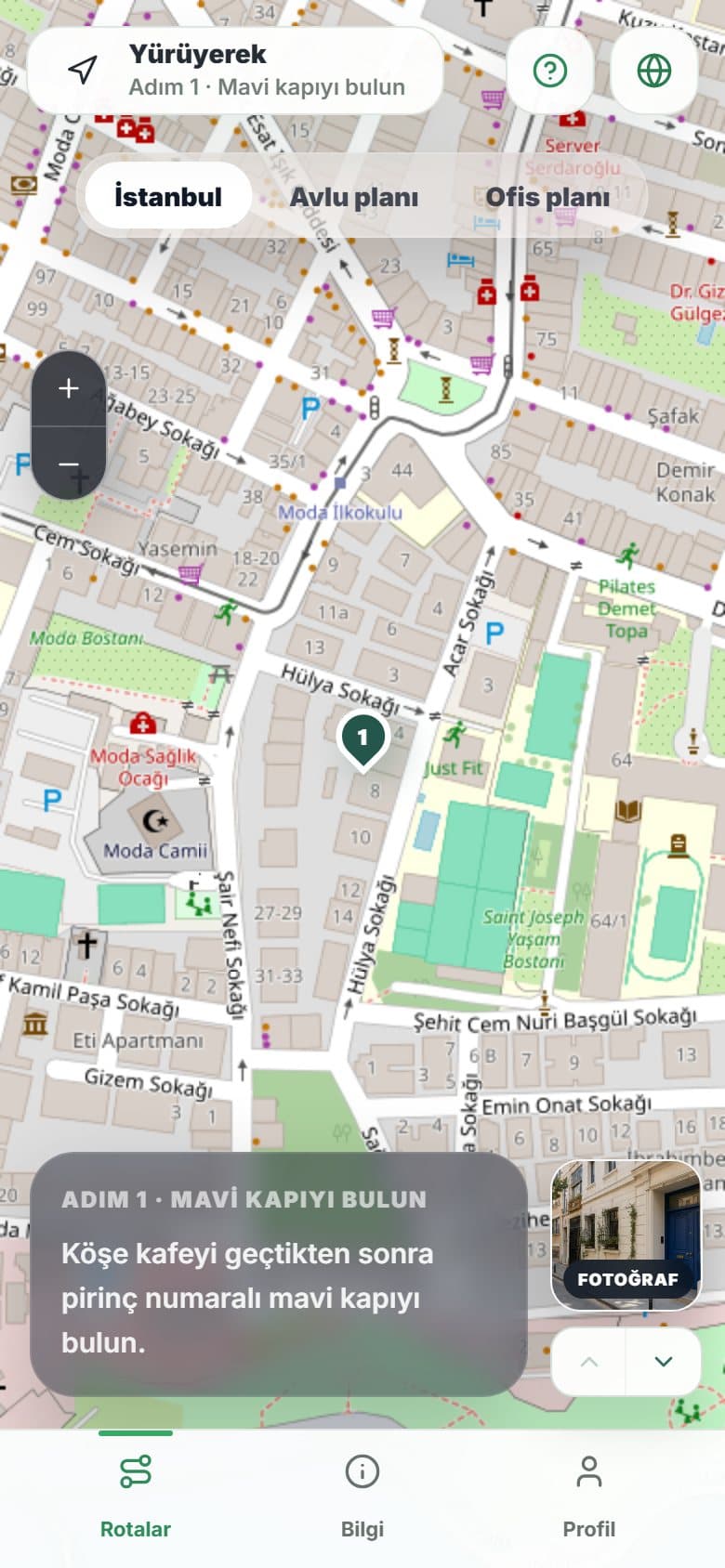Open the Rotalar tab

coord(136,1497)
